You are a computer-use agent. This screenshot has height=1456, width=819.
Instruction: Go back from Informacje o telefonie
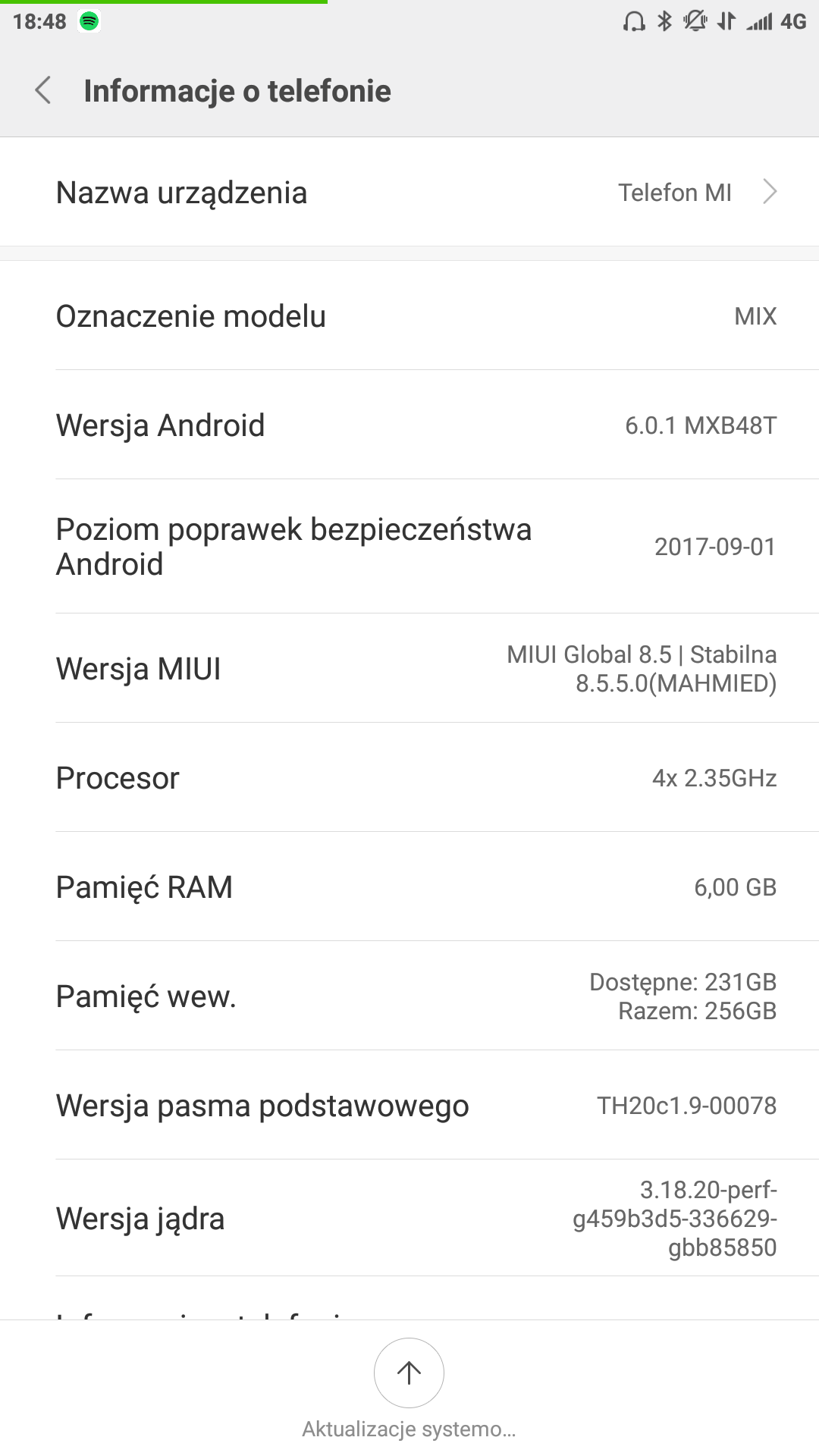click(x=44, y=91)
